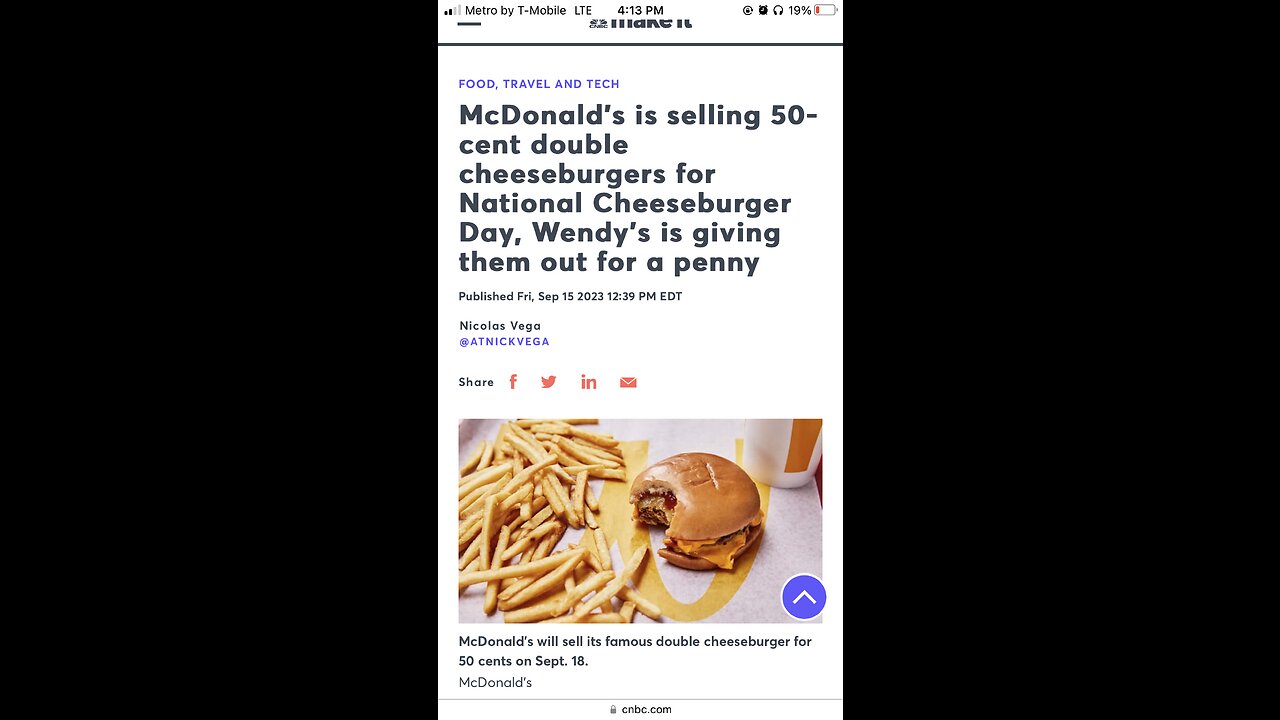Open the Food, Travel and Tech section
The width and height of the screenshot is (1280, 720).
(539, 84)
